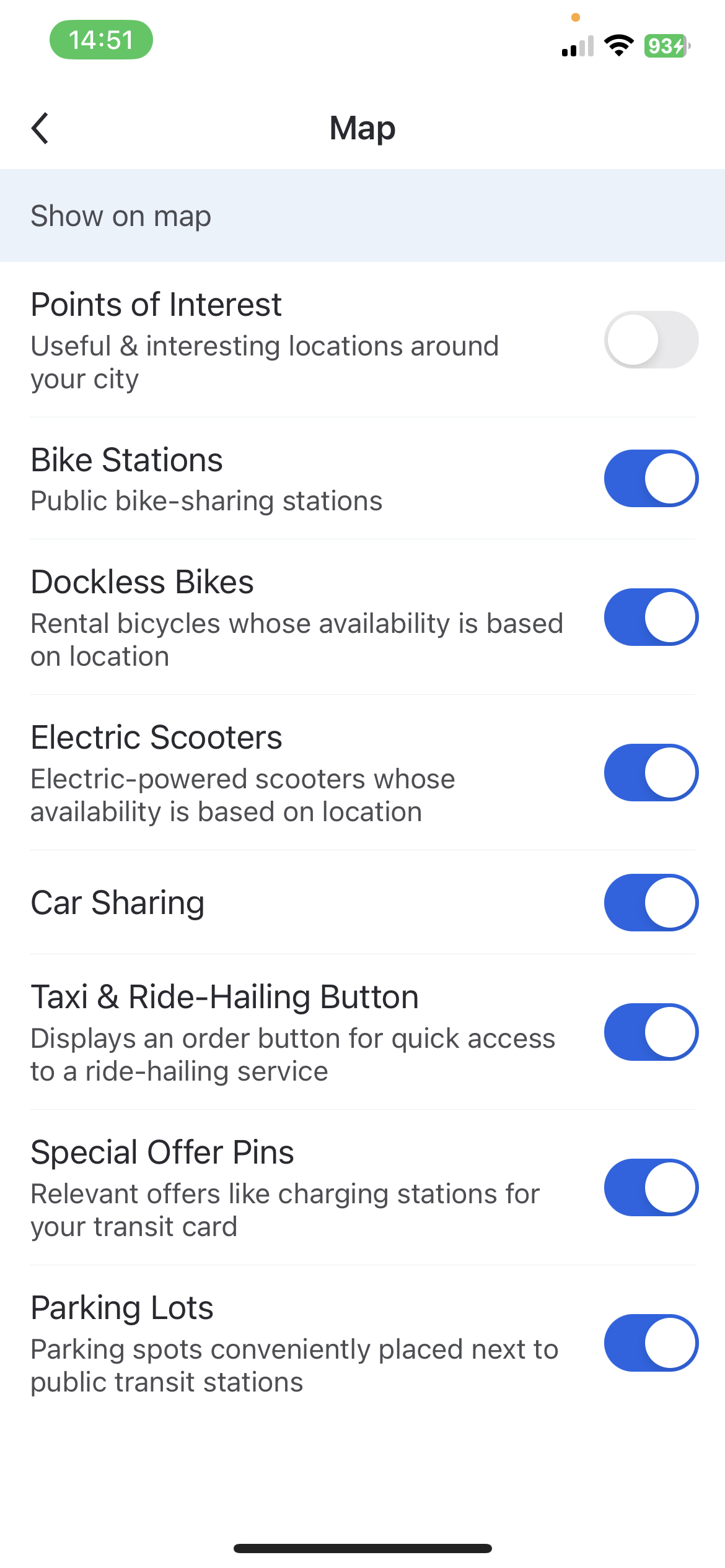The width and height of the screenshot is (725, 1568).
Task: Select the Show on map header
Action: pyautogui.click(x=121, y=216)
